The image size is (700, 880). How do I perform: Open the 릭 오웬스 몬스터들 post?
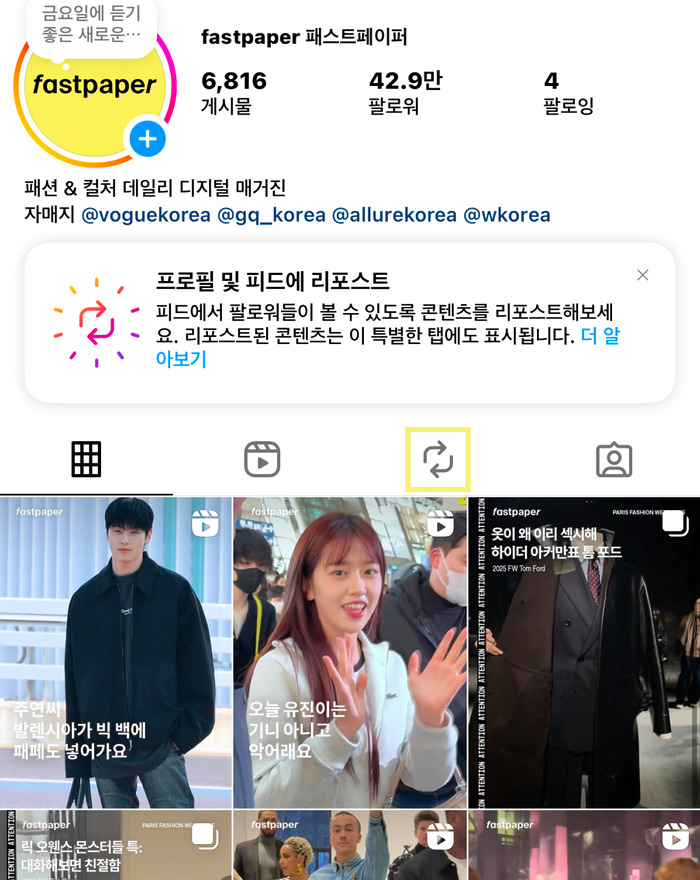[x=115, y=847]
